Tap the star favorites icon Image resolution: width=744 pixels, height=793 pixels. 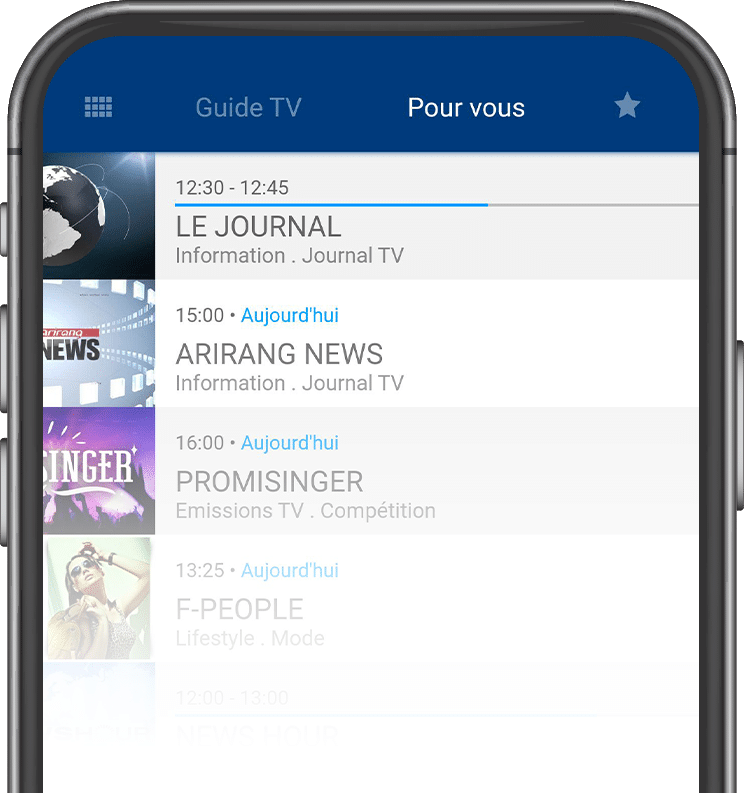(x=627, y=106)
